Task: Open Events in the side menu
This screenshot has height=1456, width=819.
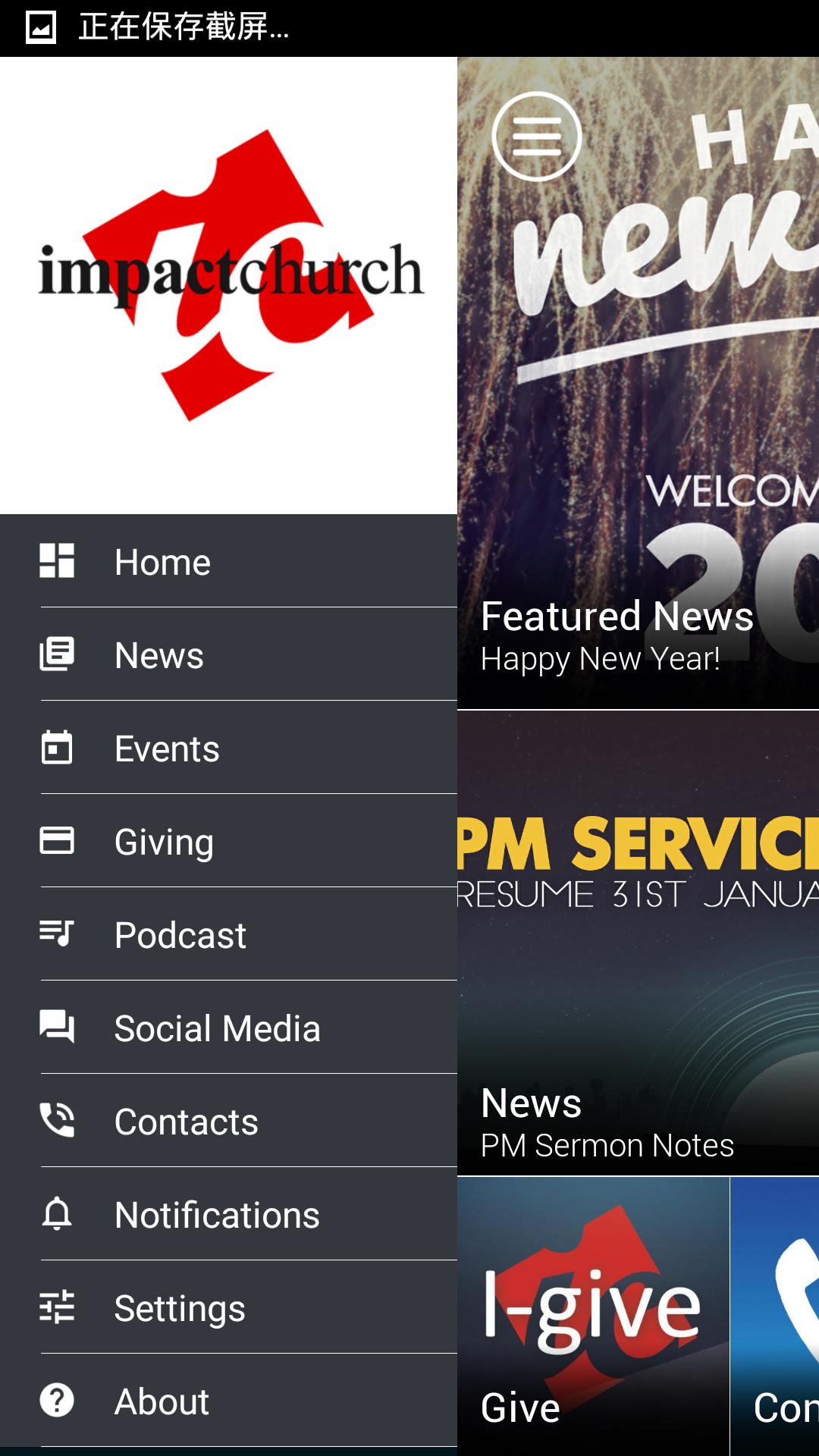Action: click(x=227, y=748)
